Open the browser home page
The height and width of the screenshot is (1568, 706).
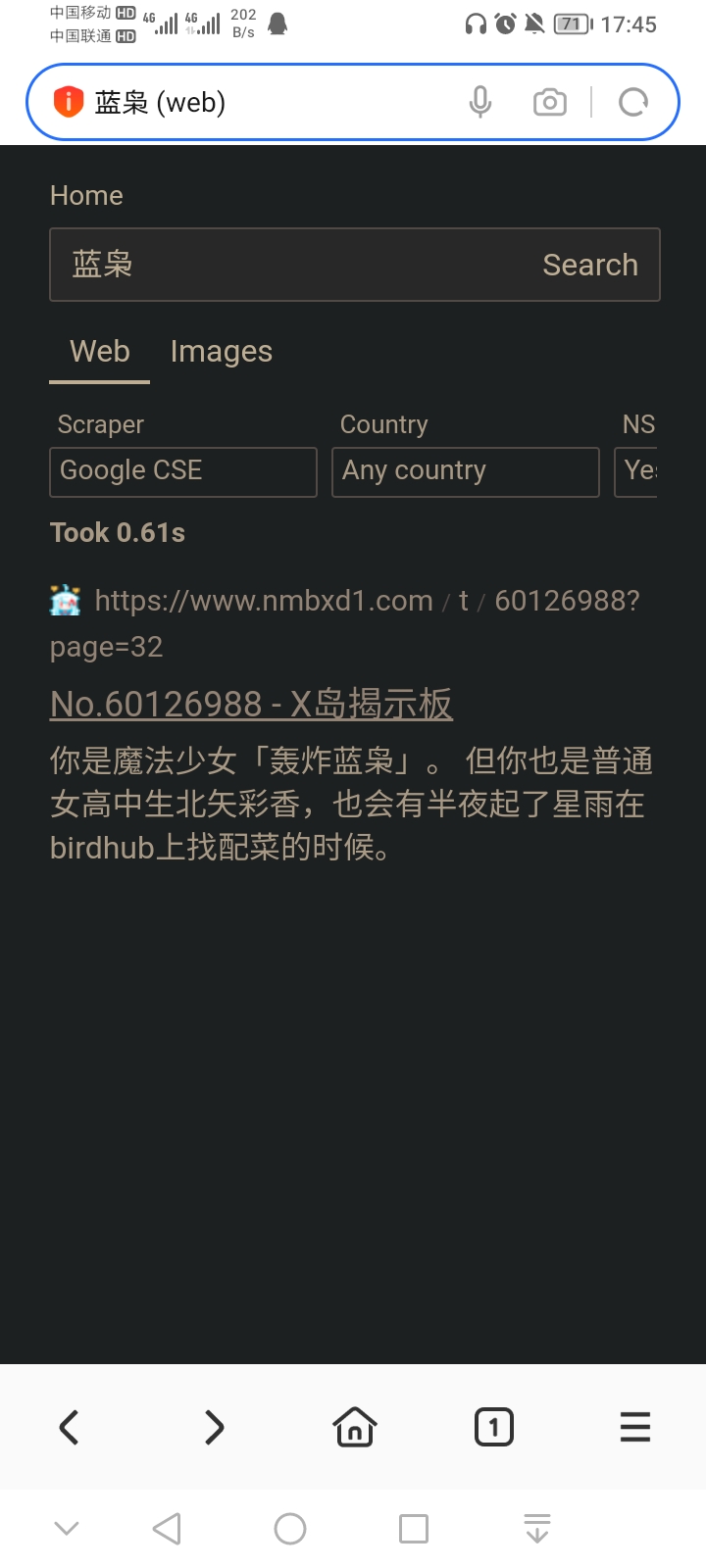[354, 1427]
